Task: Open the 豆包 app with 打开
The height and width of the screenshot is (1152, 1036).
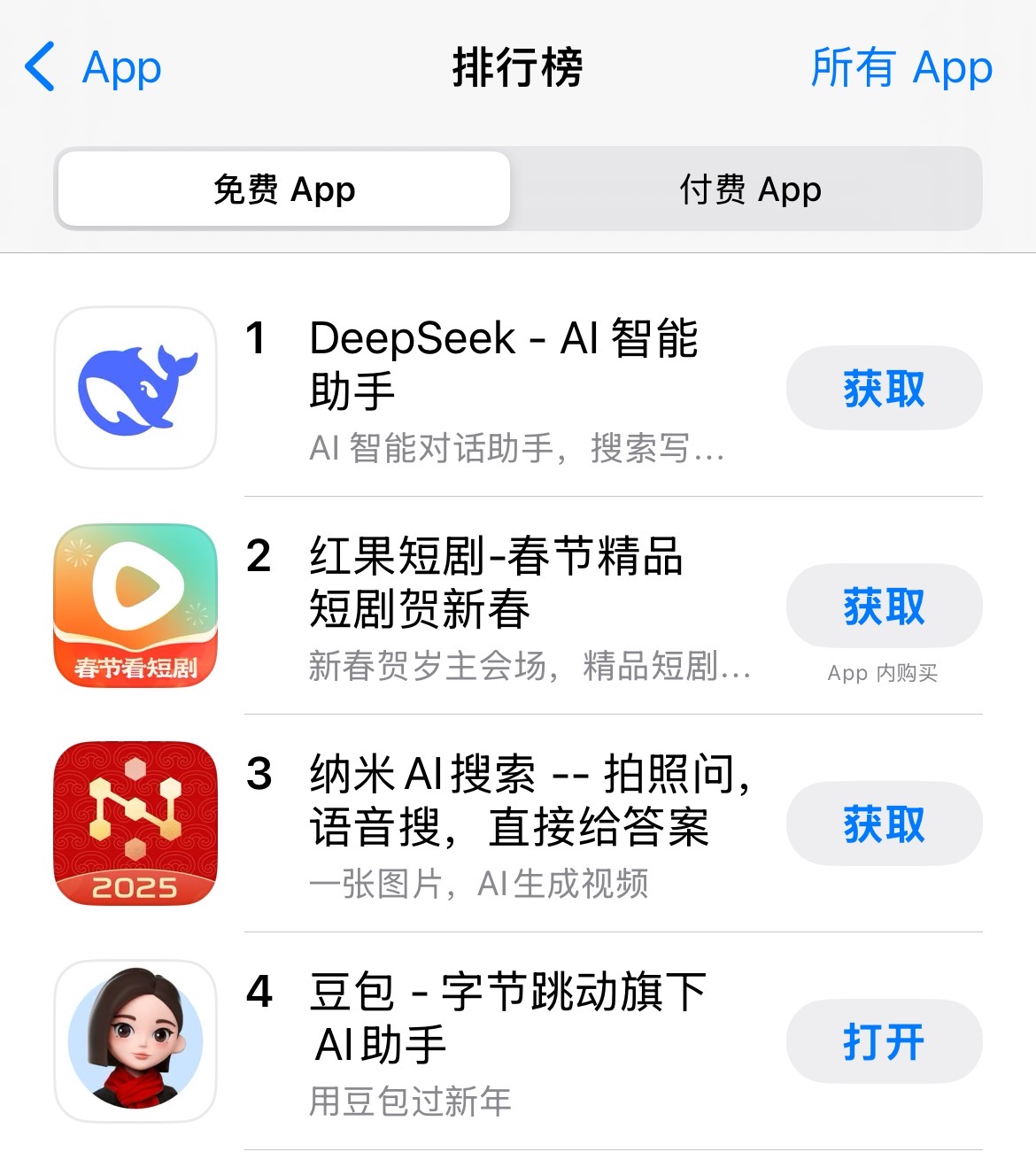Action: [x=884, y=1041]
